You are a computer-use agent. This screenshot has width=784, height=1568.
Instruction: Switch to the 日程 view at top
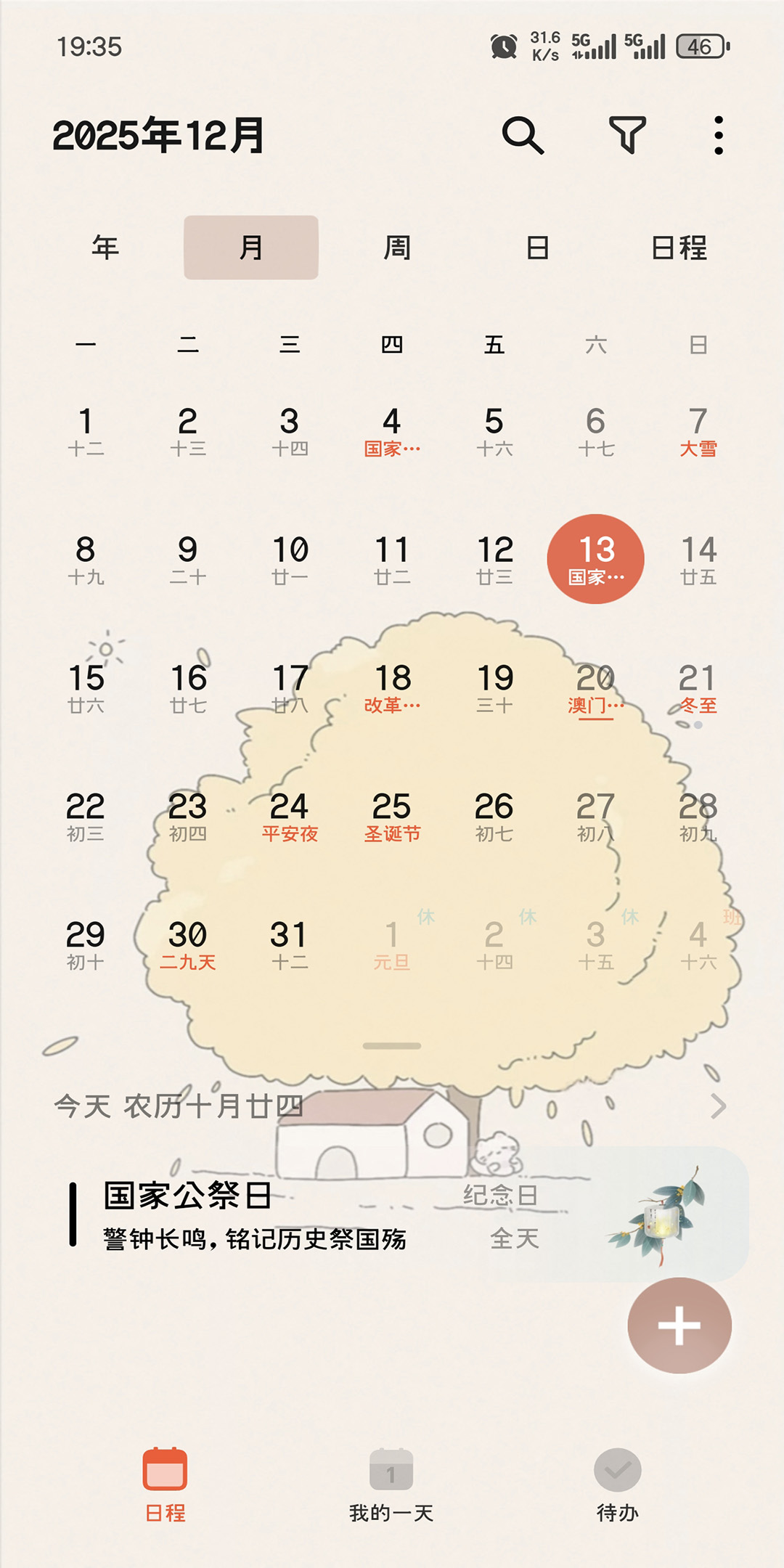pos(679,248)
